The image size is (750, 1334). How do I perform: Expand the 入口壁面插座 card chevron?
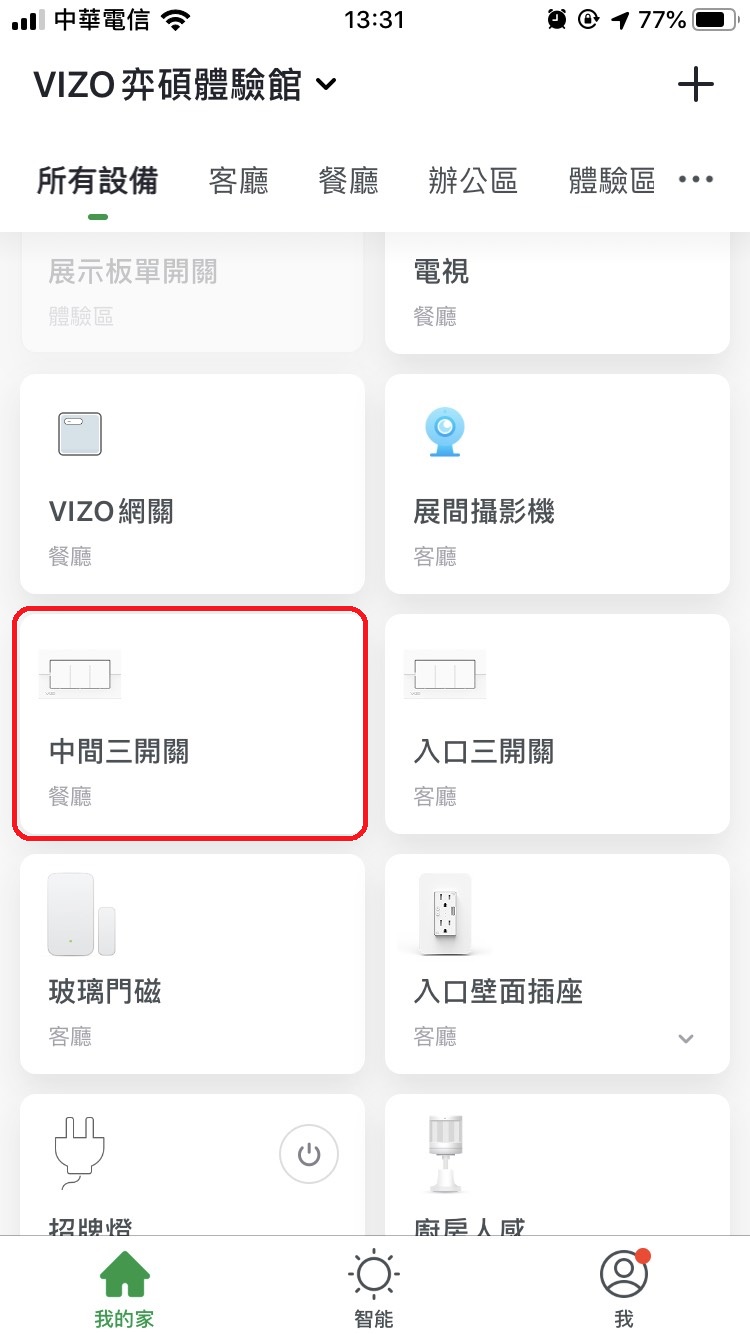686,1038
